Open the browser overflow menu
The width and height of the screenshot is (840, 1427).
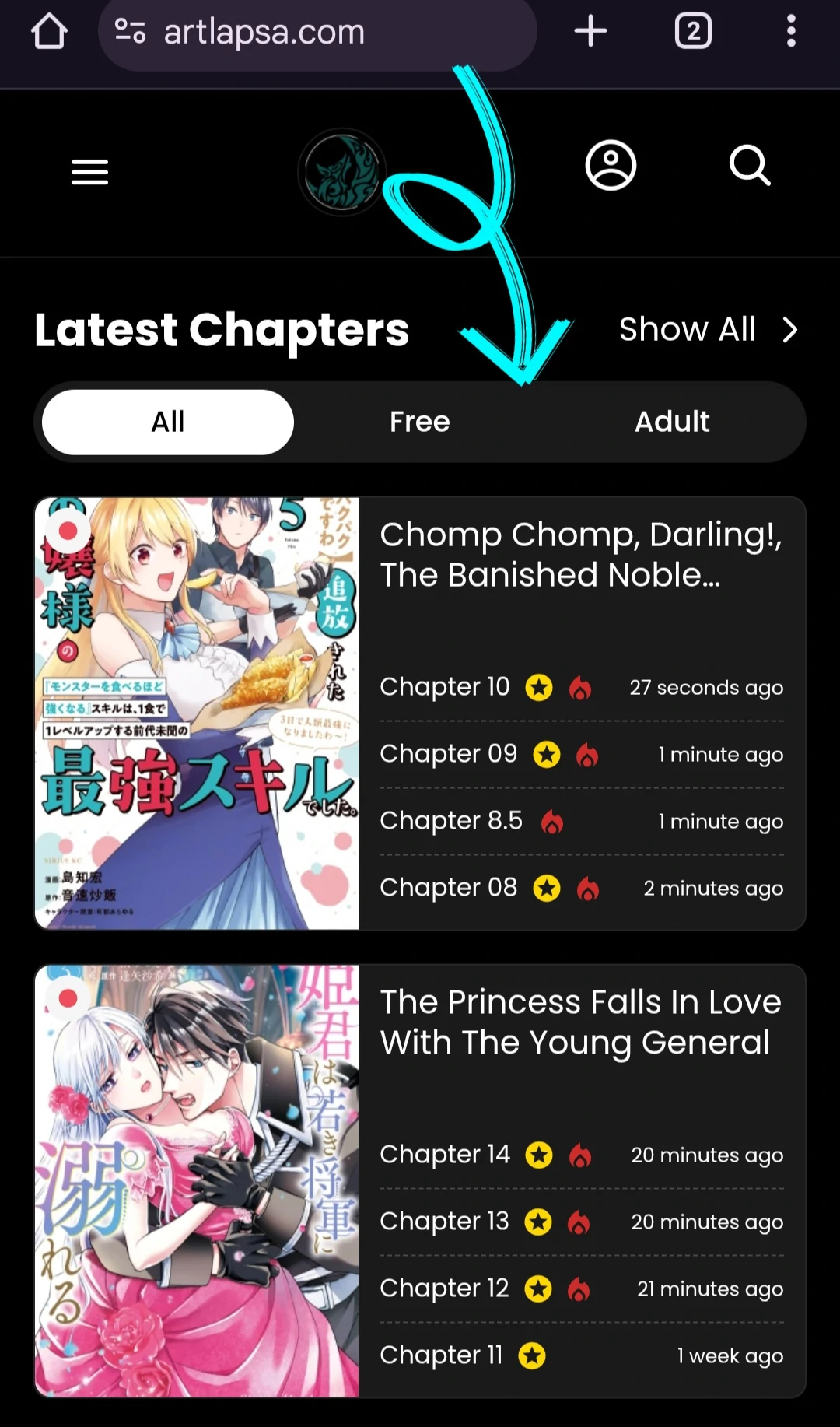point(790,32)
